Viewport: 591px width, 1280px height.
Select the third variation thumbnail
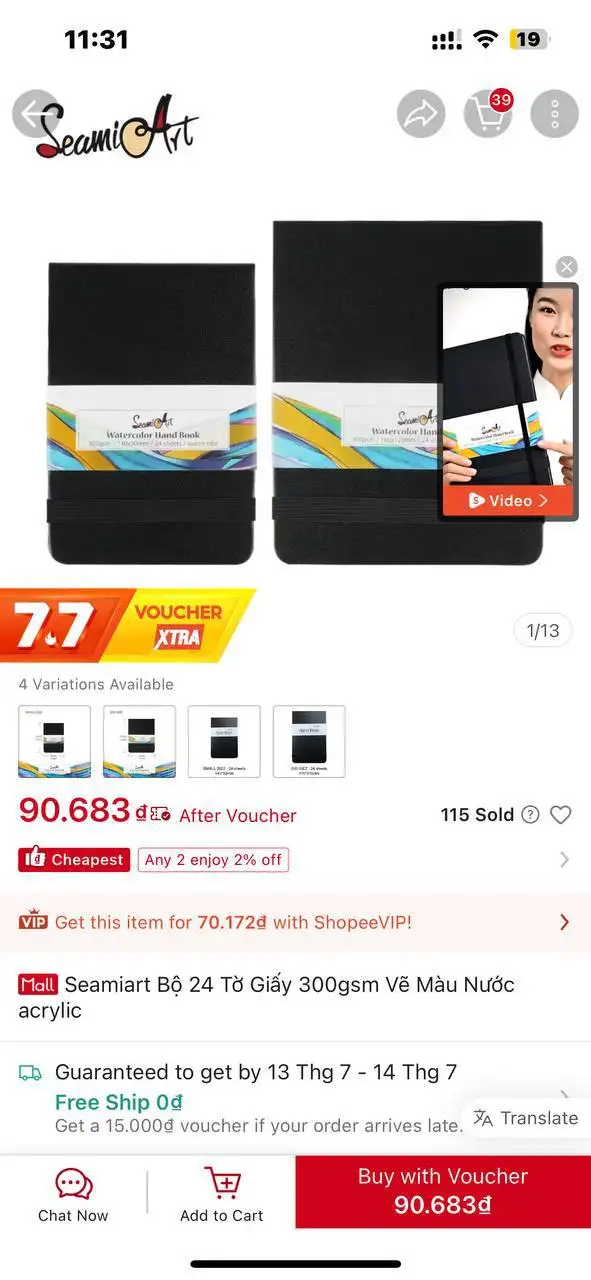tap(224, 742)
